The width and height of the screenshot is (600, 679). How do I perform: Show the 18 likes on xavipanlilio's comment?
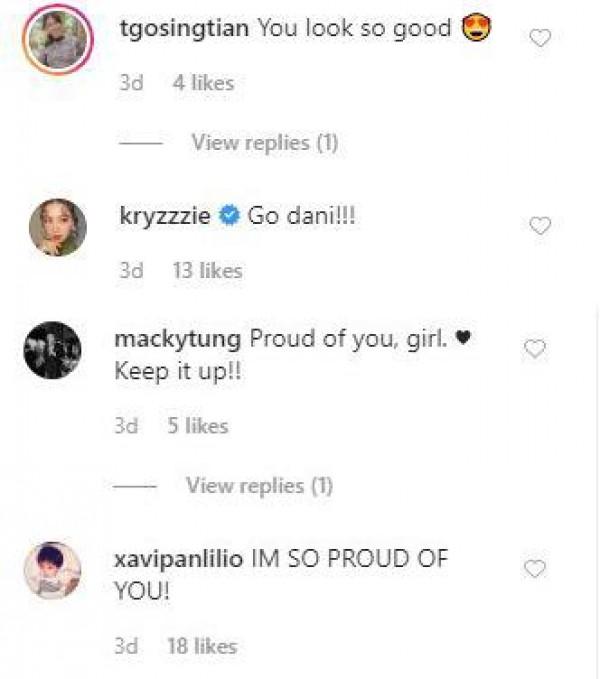tap(204, 646)
